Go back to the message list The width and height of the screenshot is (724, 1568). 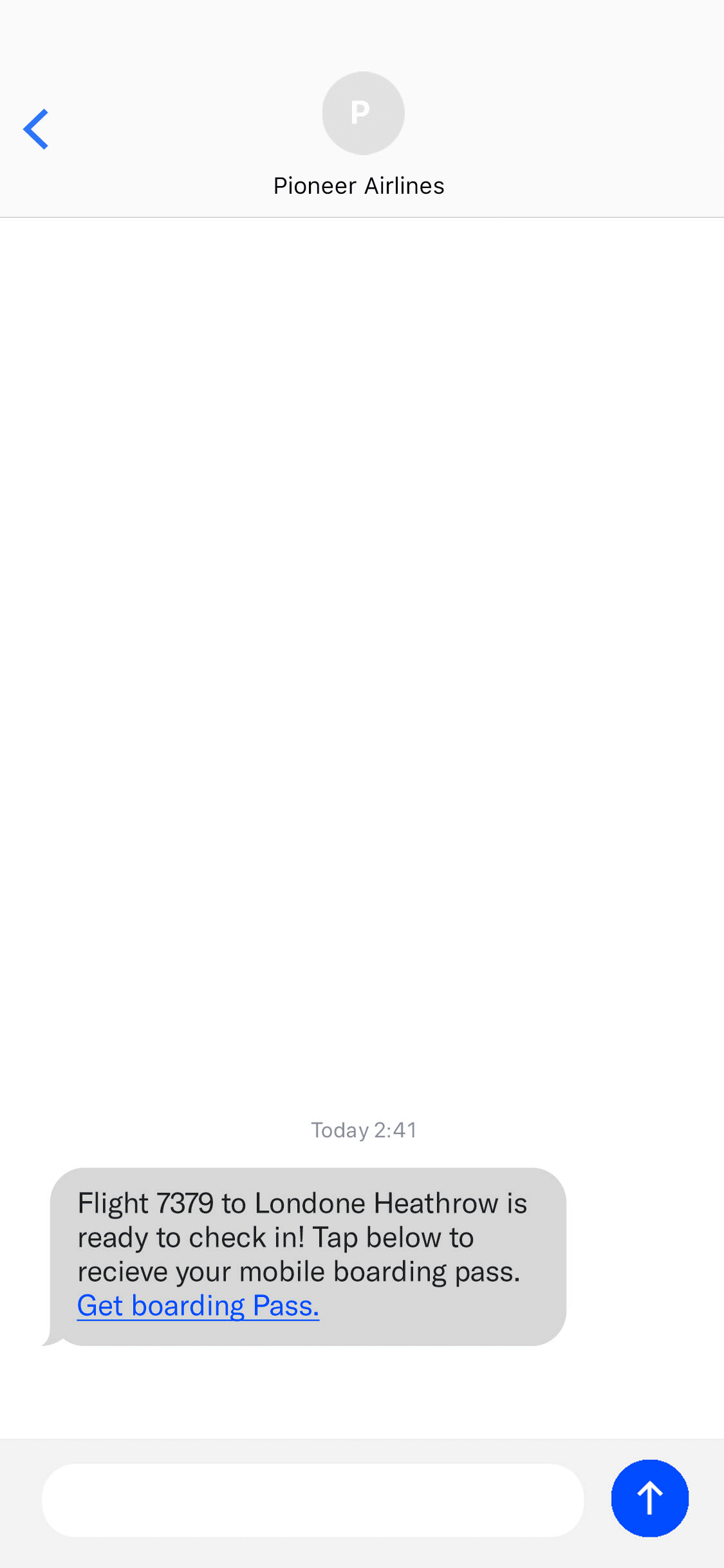36,129
